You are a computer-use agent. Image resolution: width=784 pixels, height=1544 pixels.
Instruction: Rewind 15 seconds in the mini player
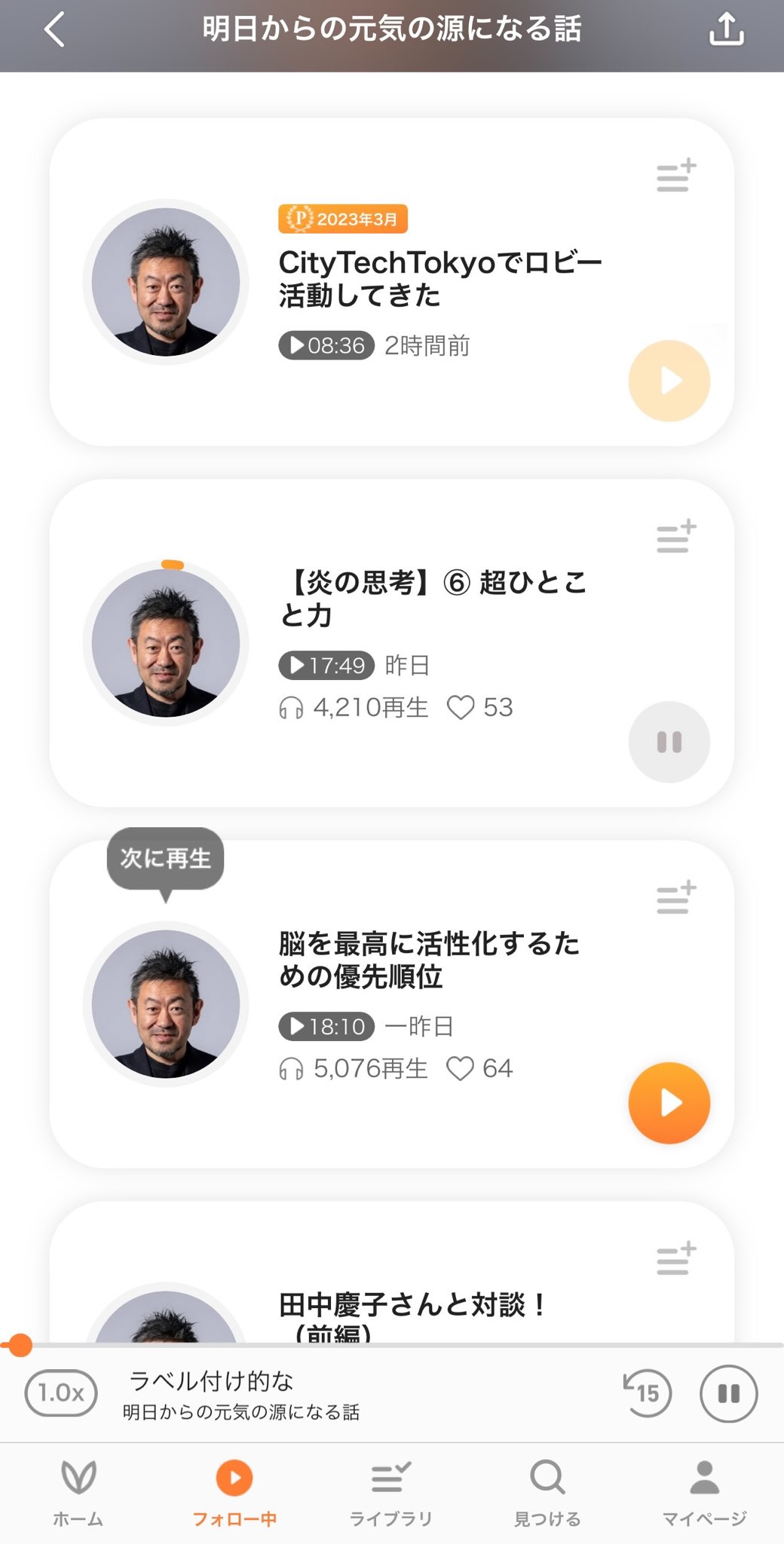tap(647, 1393)
